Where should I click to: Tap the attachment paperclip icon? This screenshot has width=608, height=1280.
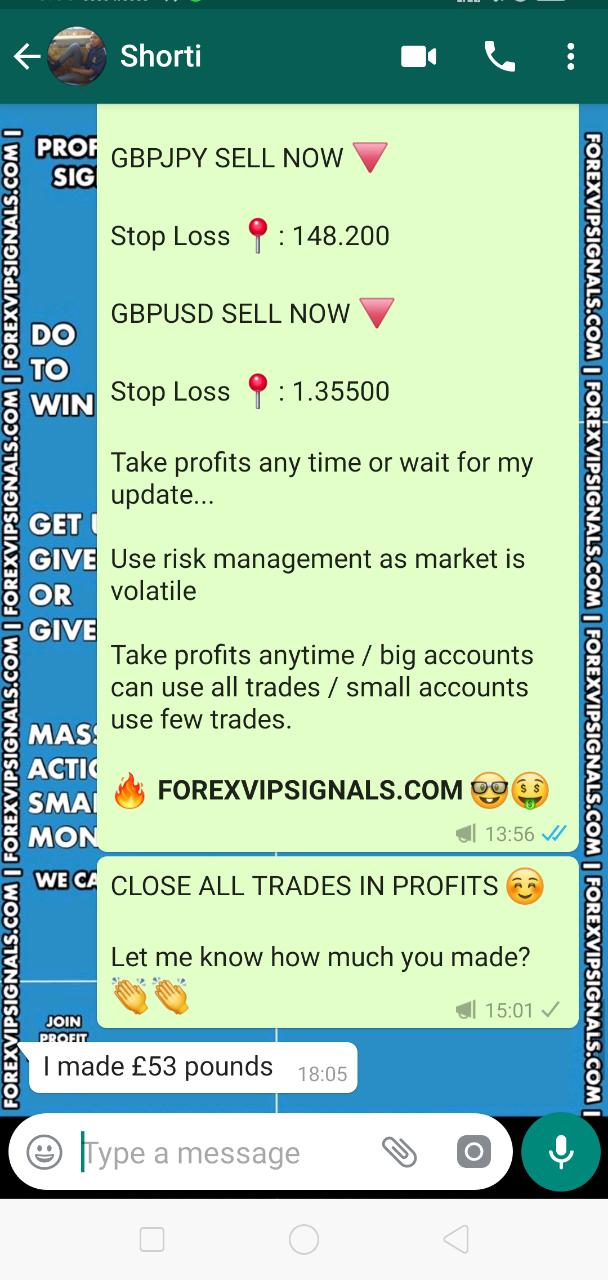tap(399, 1152)
